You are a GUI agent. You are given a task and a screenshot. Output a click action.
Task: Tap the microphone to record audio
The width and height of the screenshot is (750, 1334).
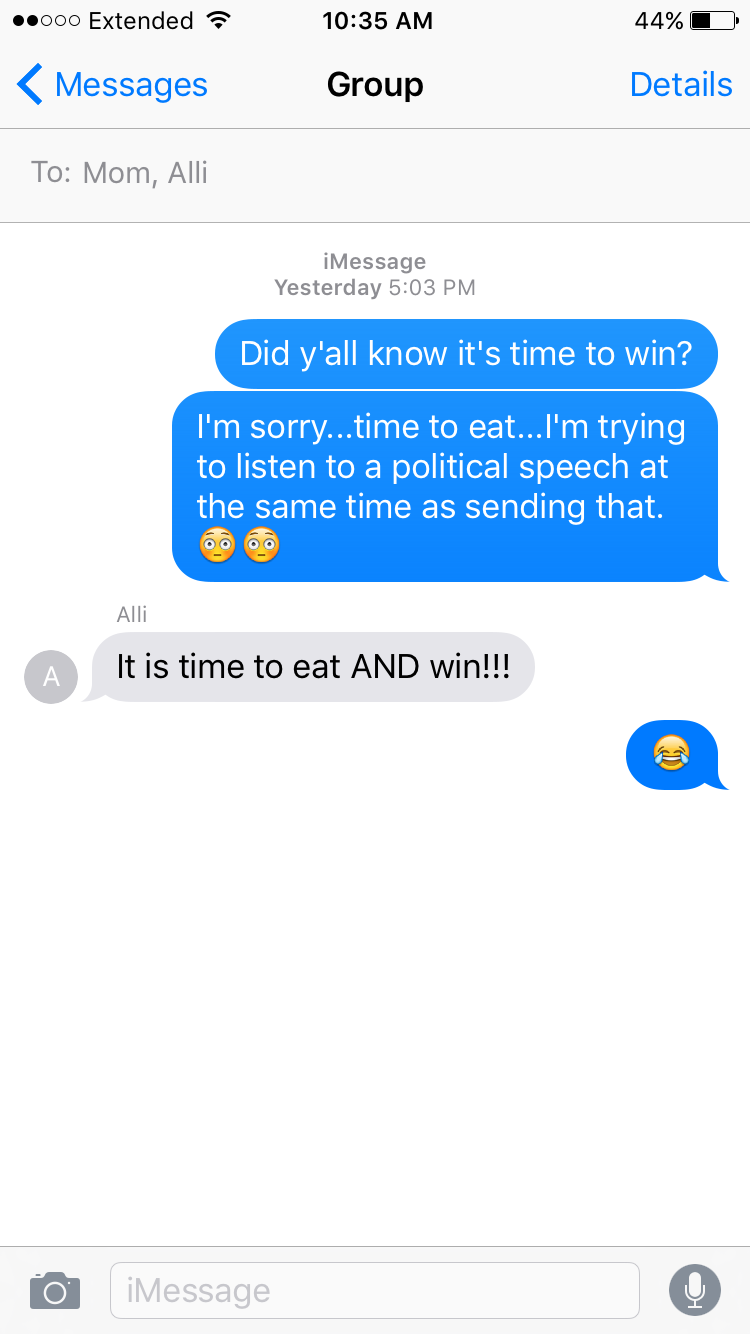tap(694, 1290)
